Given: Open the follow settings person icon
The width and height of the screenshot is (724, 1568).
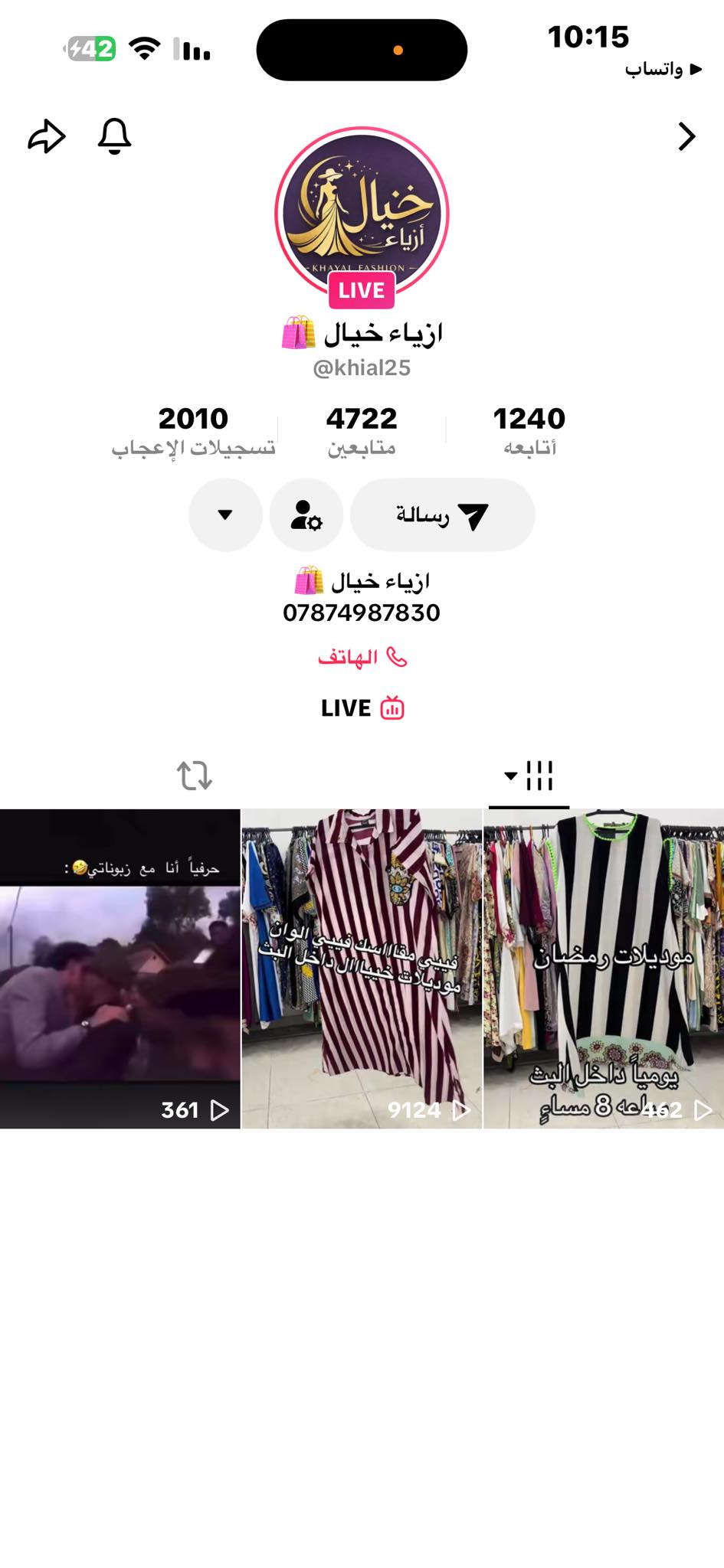Looking at the screenshot, I should pyautogui.click(x=306, y=515).
